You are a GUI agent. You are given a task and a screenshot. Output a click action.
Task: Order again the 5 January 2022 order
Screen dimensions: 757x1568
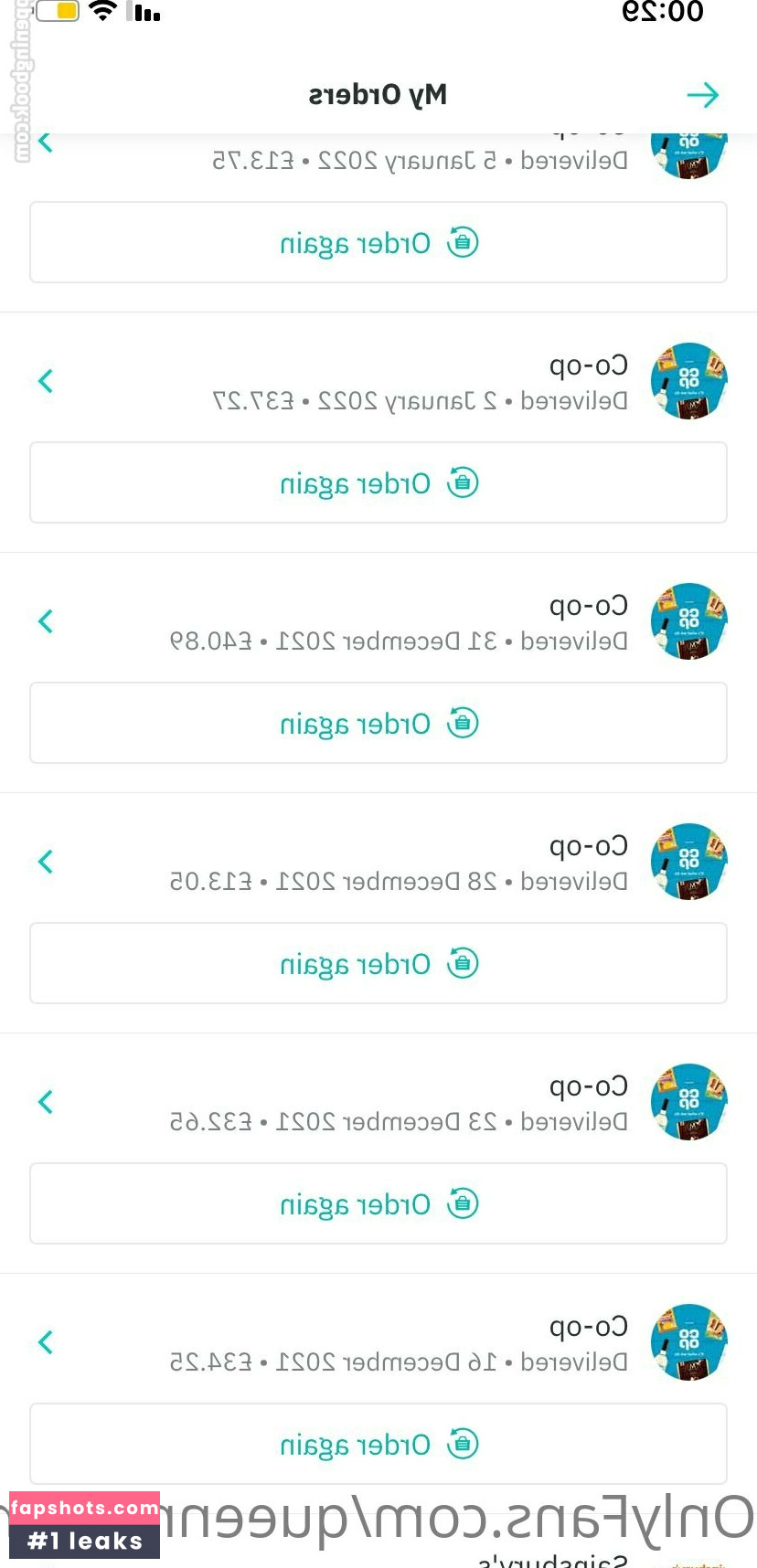[x=378, y=243]
